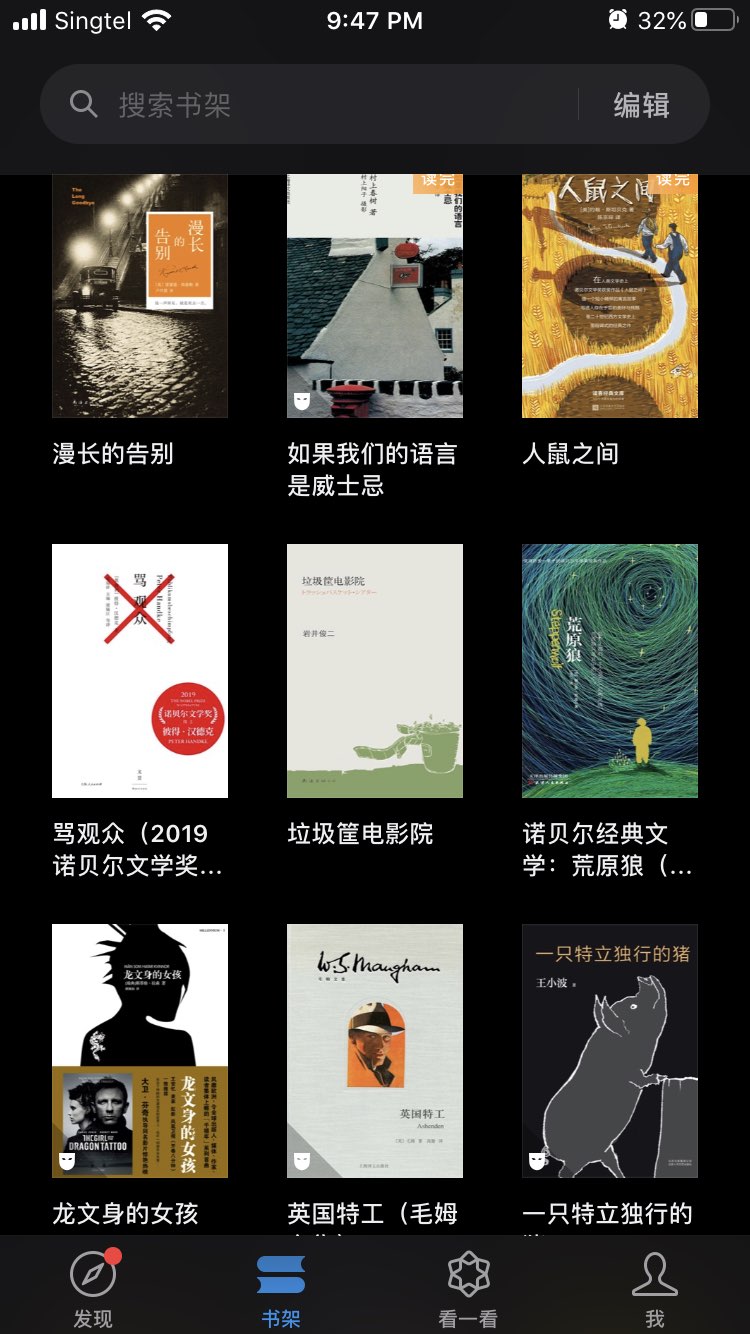Open the book 荒原狼
The height and width of the screenshot is (1334, 750).
610,670
